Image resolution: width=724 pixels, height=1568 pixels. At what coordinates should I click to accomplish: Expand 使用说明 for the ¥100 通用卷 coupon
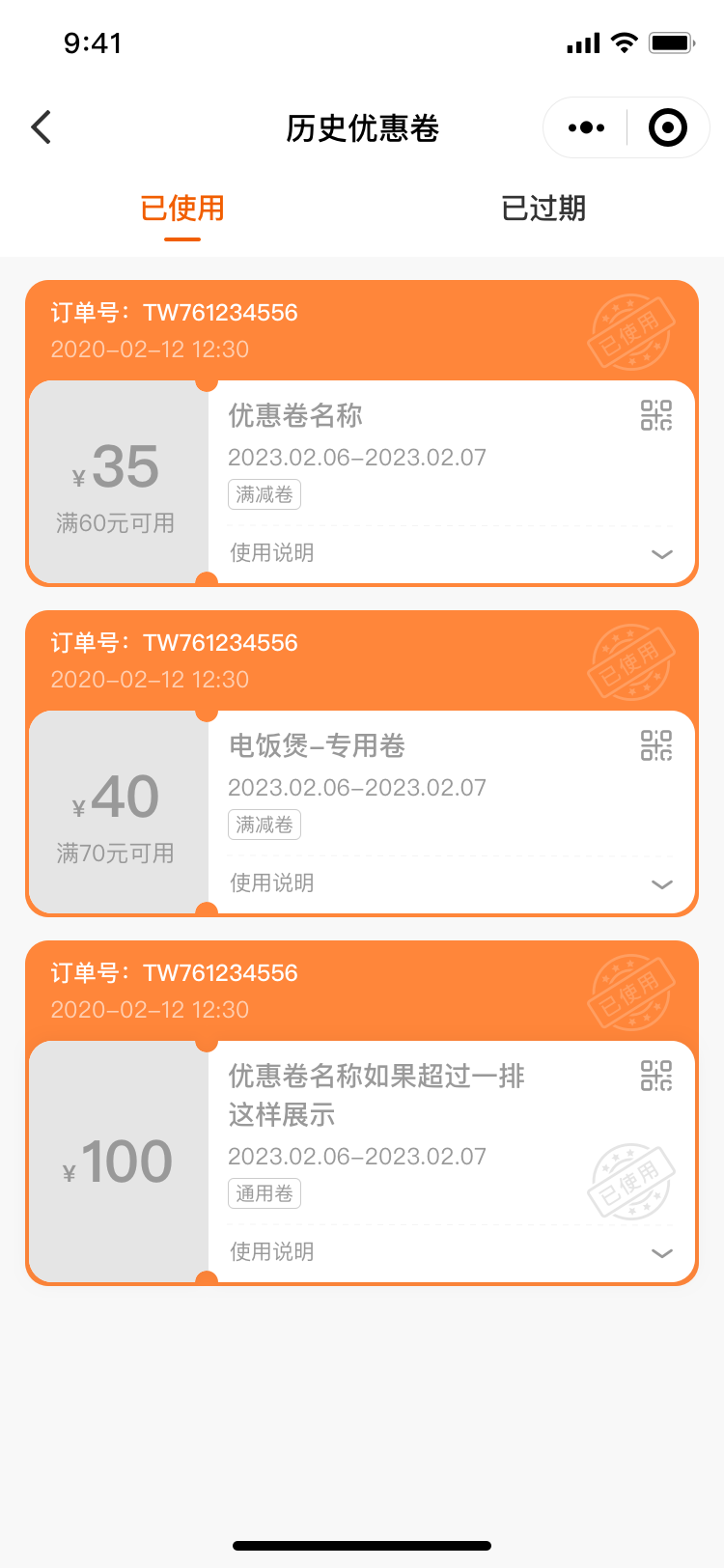click(661, 1252)
